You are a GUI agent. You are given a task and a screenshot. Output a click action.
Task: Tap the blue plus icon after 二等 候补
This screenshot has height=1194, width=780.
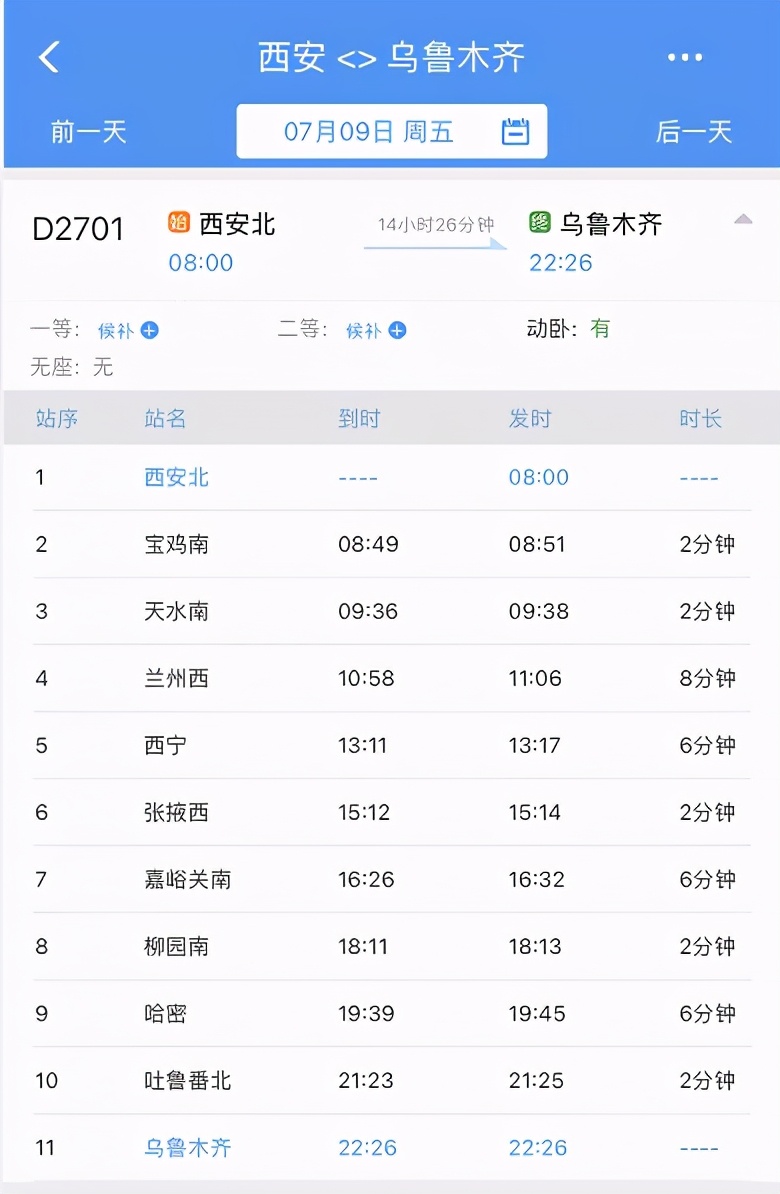[x=398, y=328]
